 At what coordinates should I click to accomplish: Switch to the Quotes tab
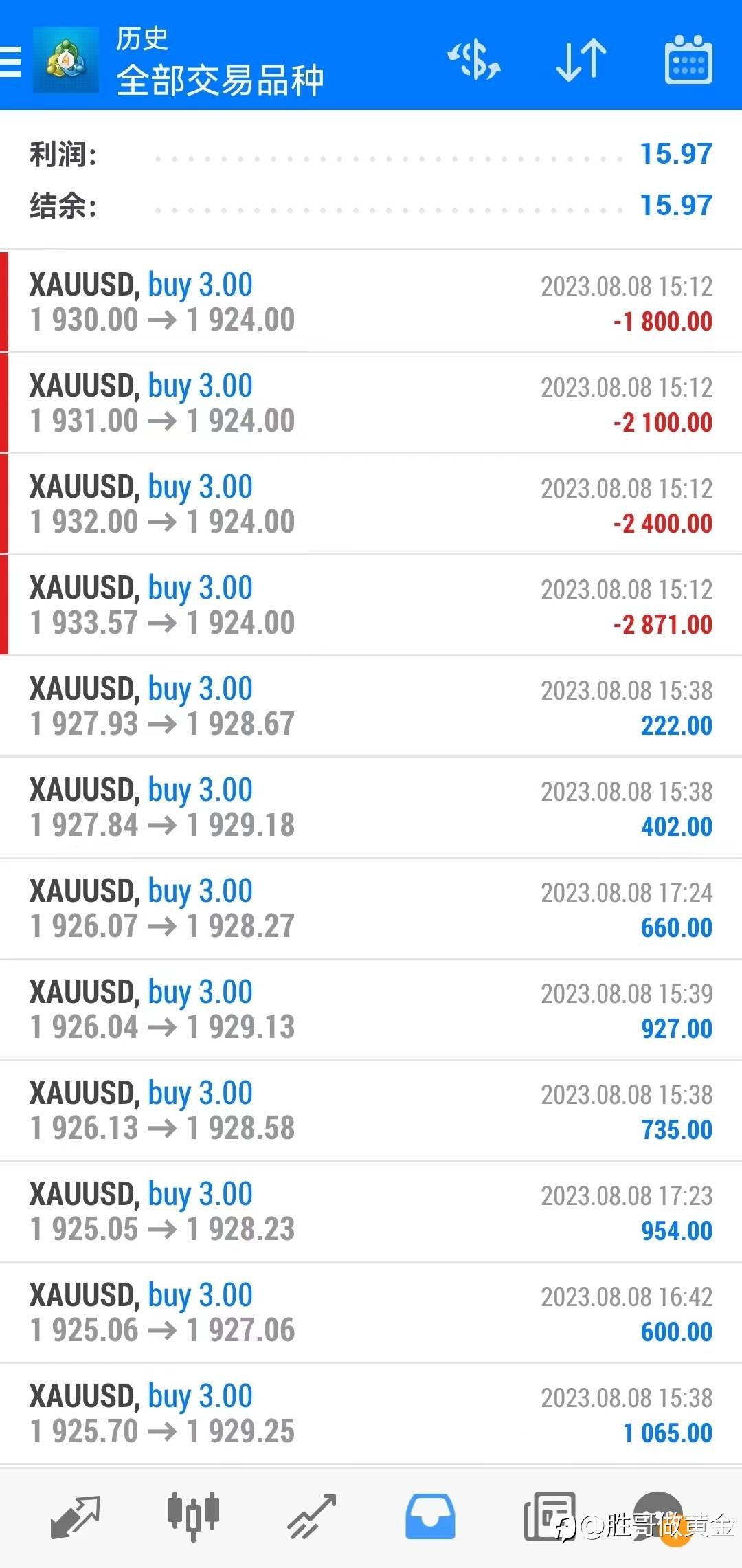coord(76,1516)
